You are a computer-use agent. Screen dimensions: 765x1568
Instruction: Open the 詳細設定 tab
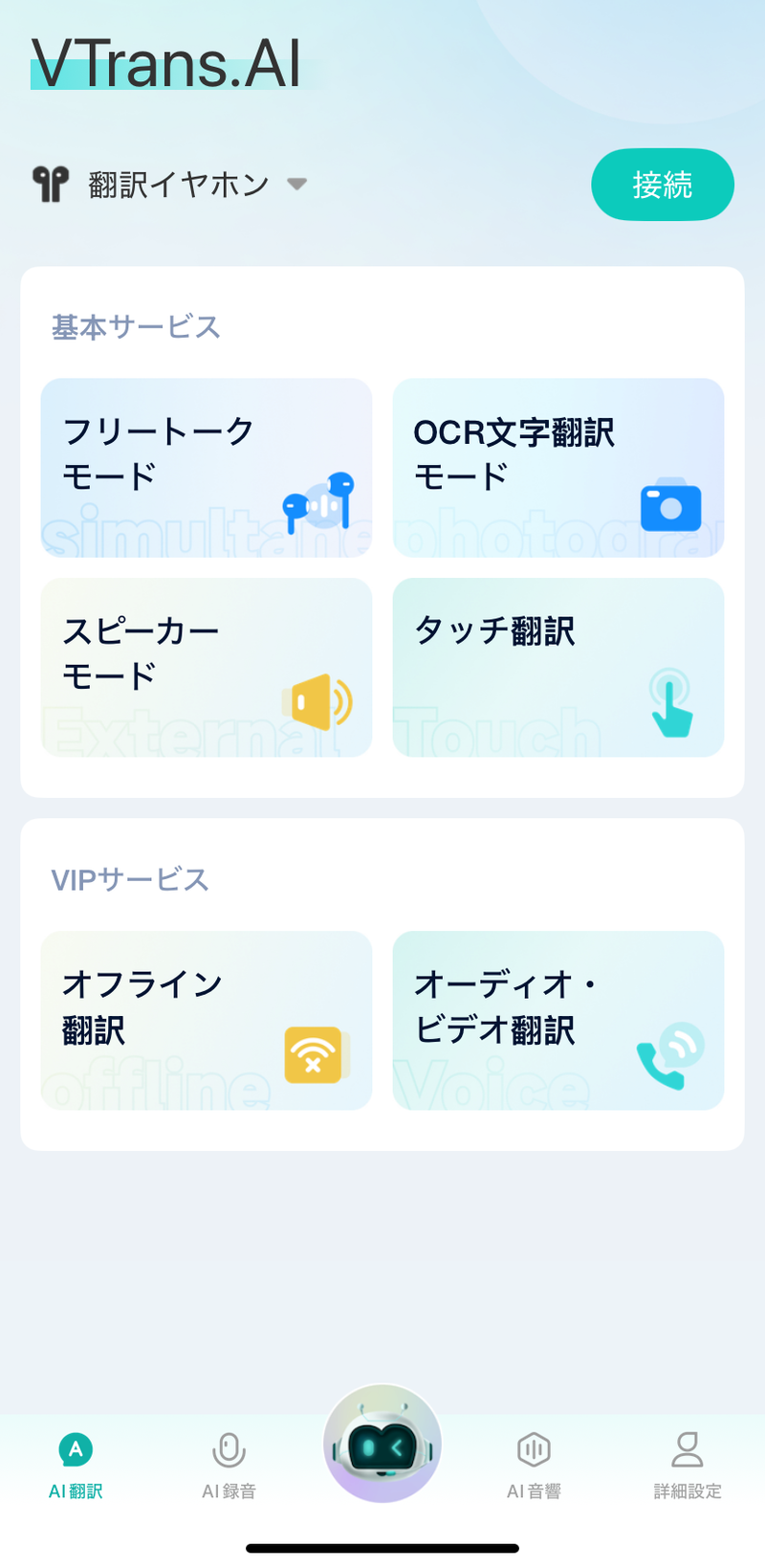[x=688, y=1465]
